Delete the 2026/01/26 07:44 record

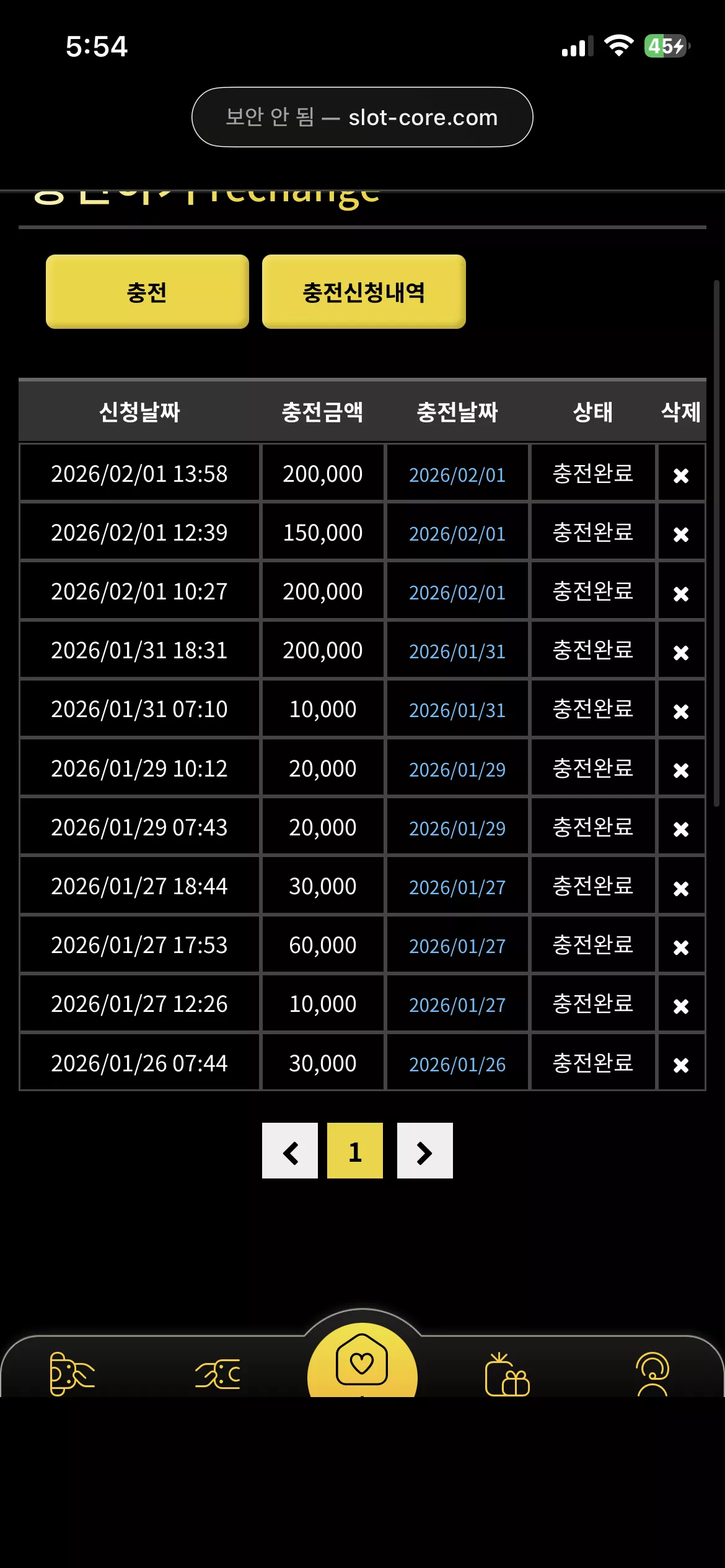681,1065
